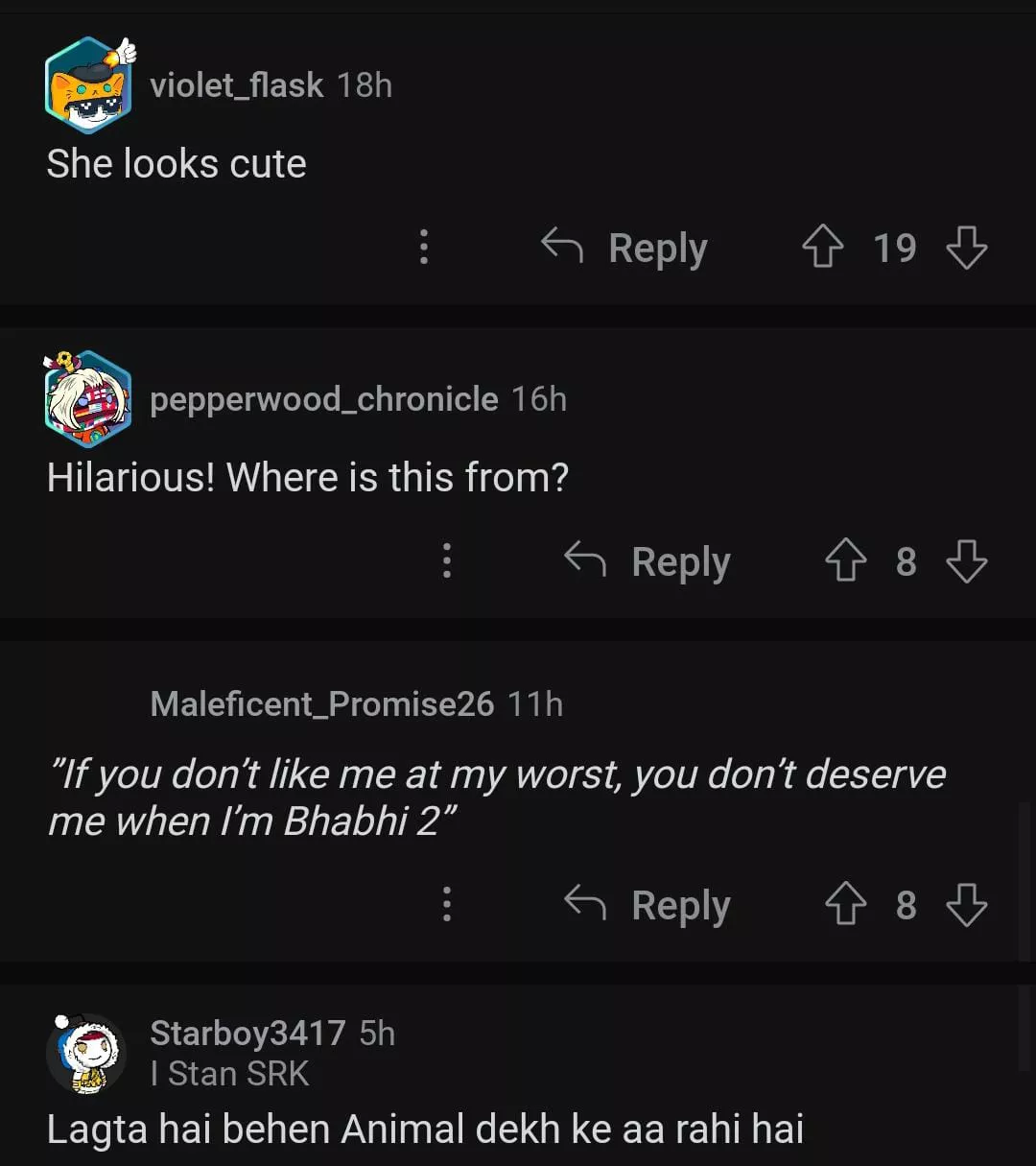
Task: Downvote the "She looks cute" comment
Action: tap(966, 247)
